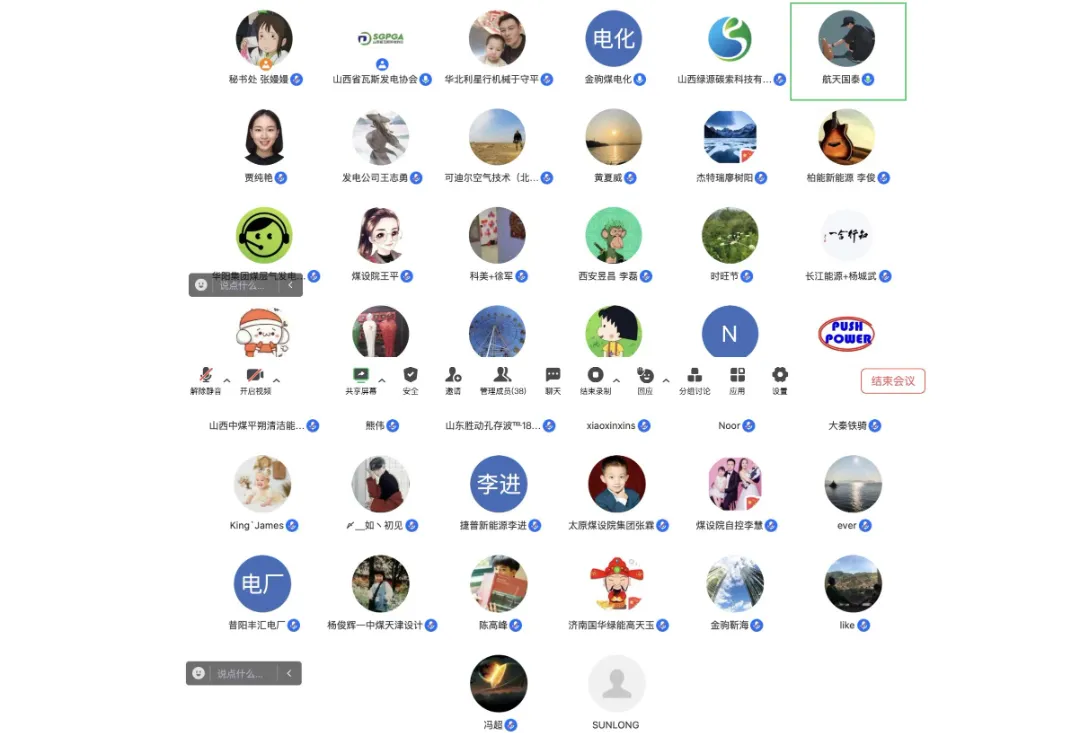Stop the recording (结束录制)
1080x733 pixels.
(x=595, y=380)
